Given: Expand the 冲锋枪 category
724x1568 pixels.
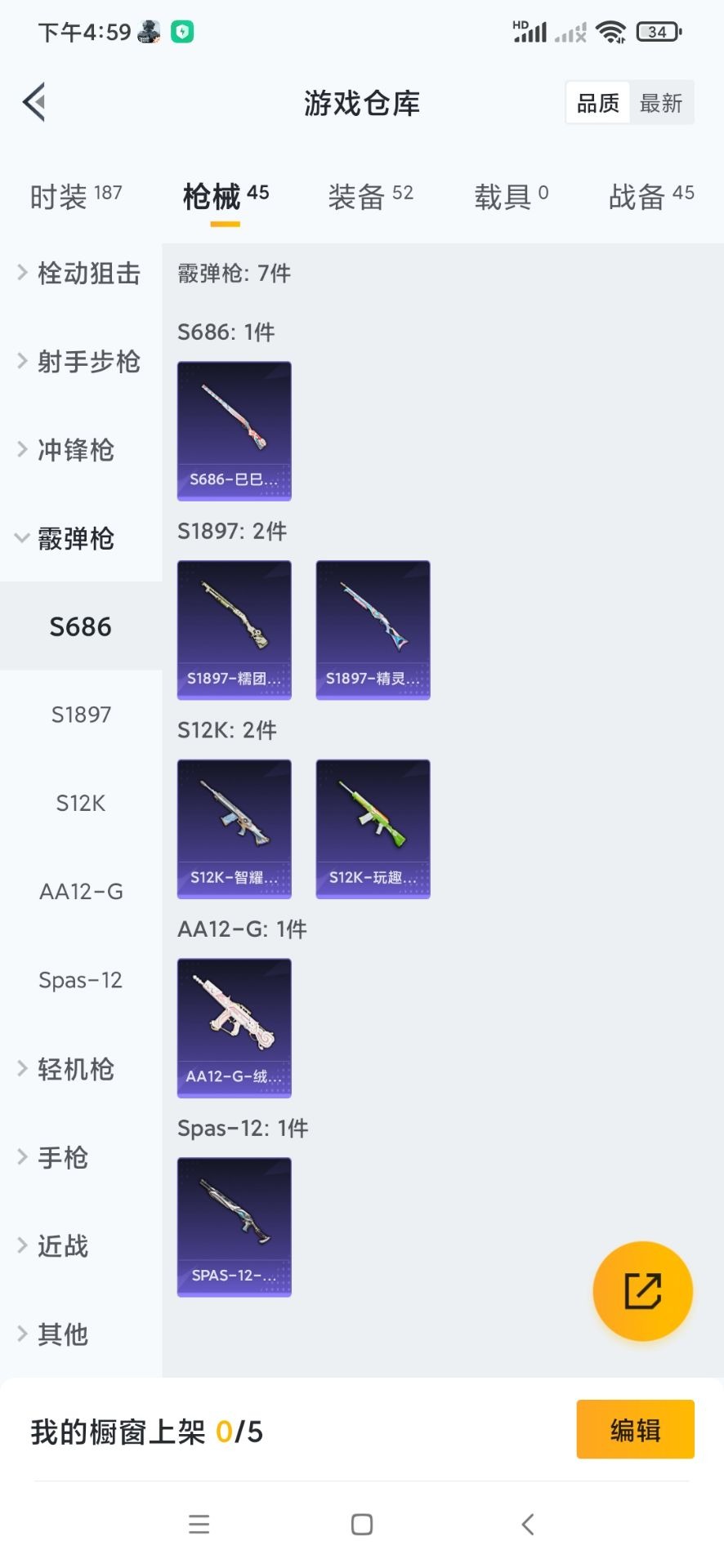Looking at the screenshot, I should pyautogui.click(x=75, y=450).
